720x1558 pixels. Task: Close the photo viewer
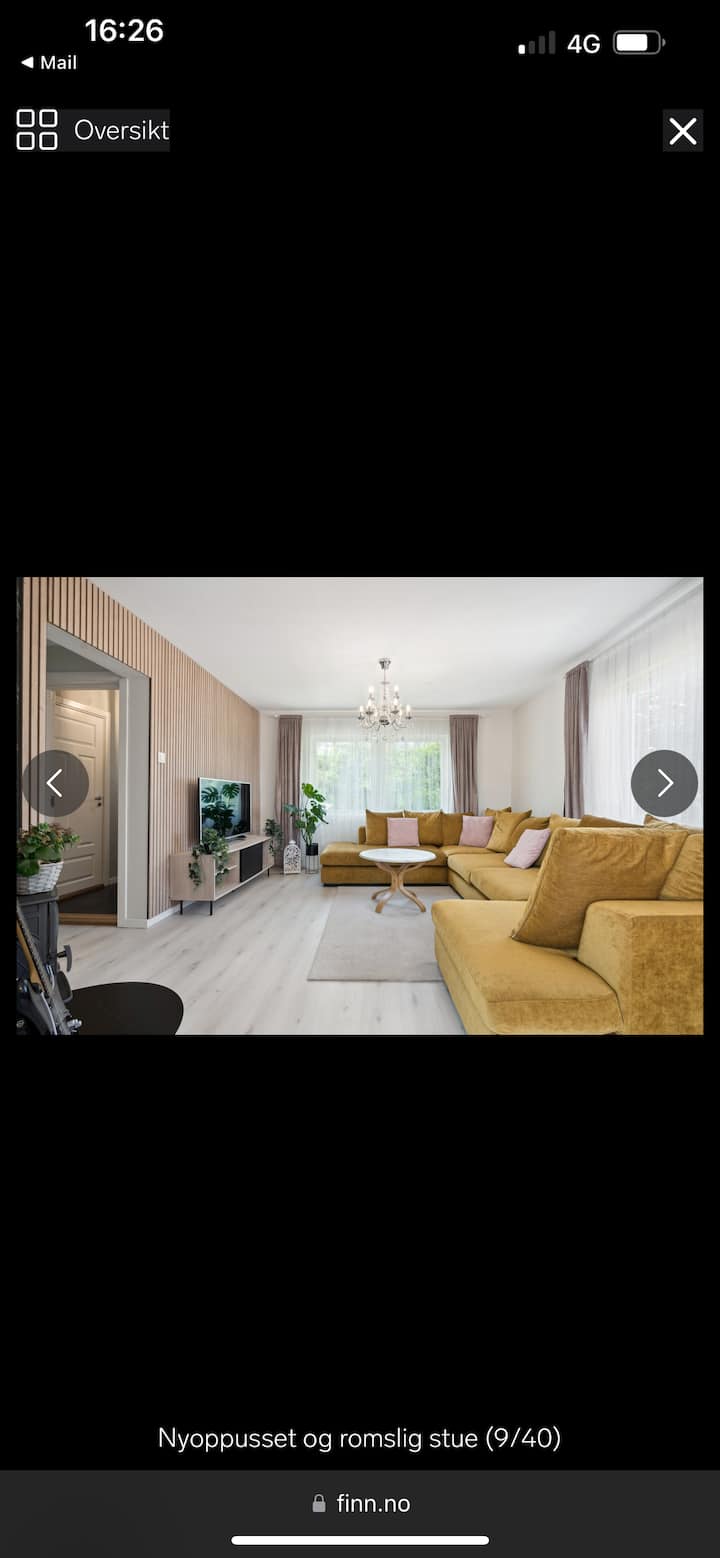point(683,131)
